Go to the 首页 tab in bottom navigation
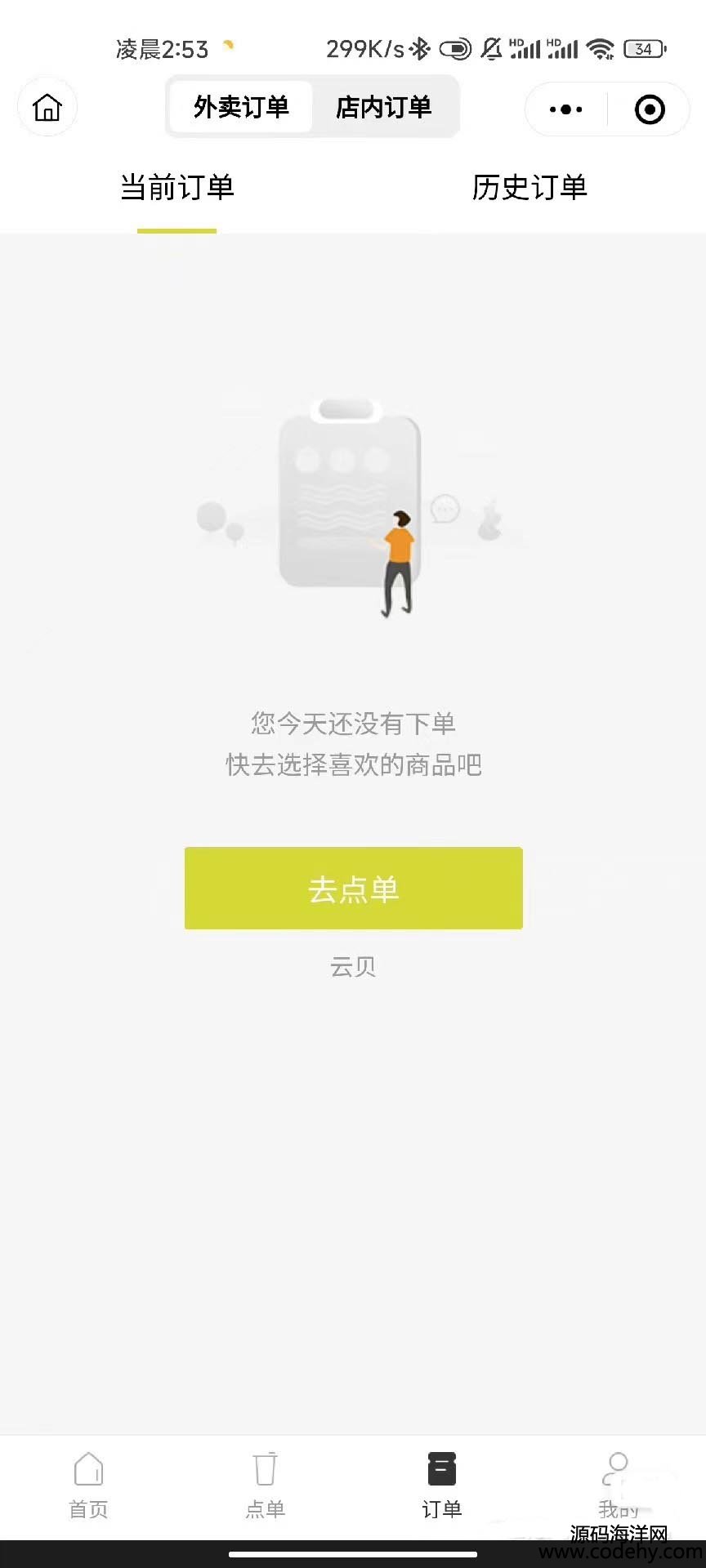706x1568 pixels. pyautogui.click(x=88, y=1486)
